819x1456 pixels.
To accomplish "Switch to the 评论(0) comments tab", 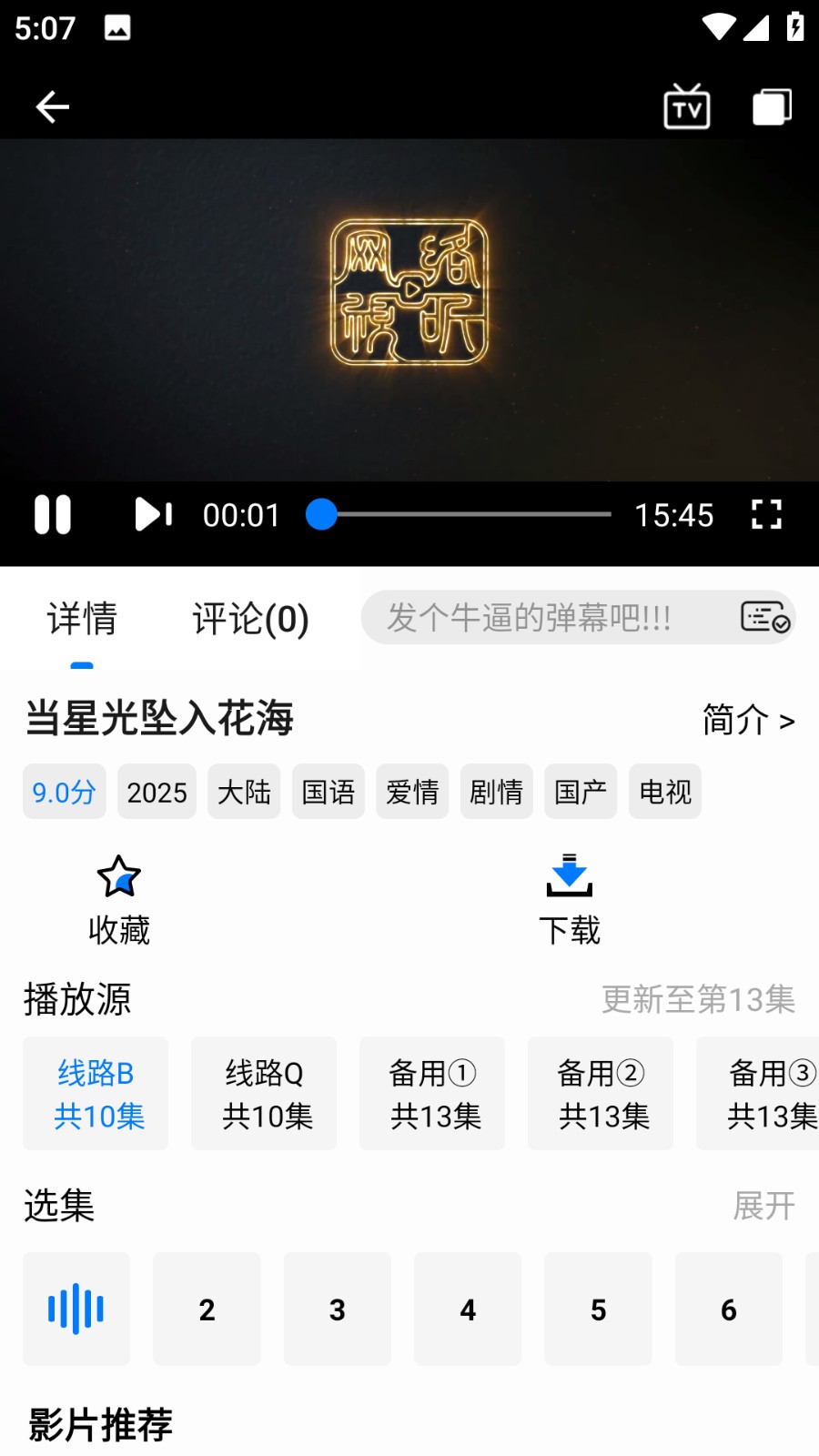I will pyautogui.click(x=248, y=619).
